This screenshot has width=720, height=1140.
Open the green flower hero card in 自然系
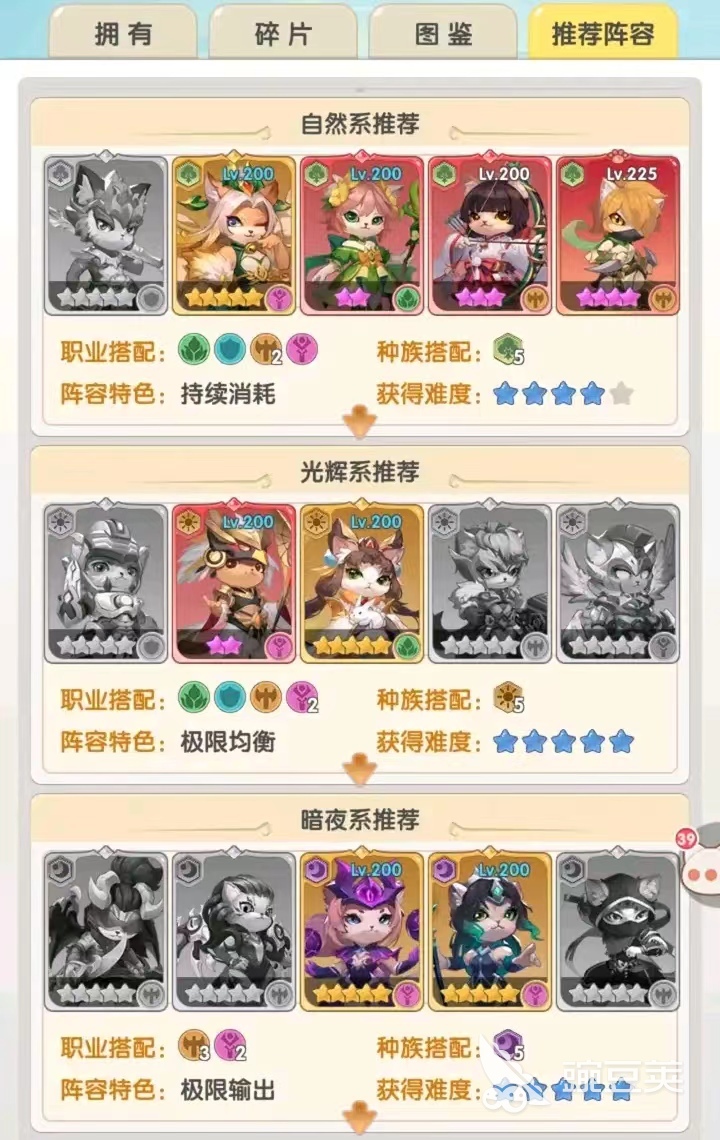(362, 235)
